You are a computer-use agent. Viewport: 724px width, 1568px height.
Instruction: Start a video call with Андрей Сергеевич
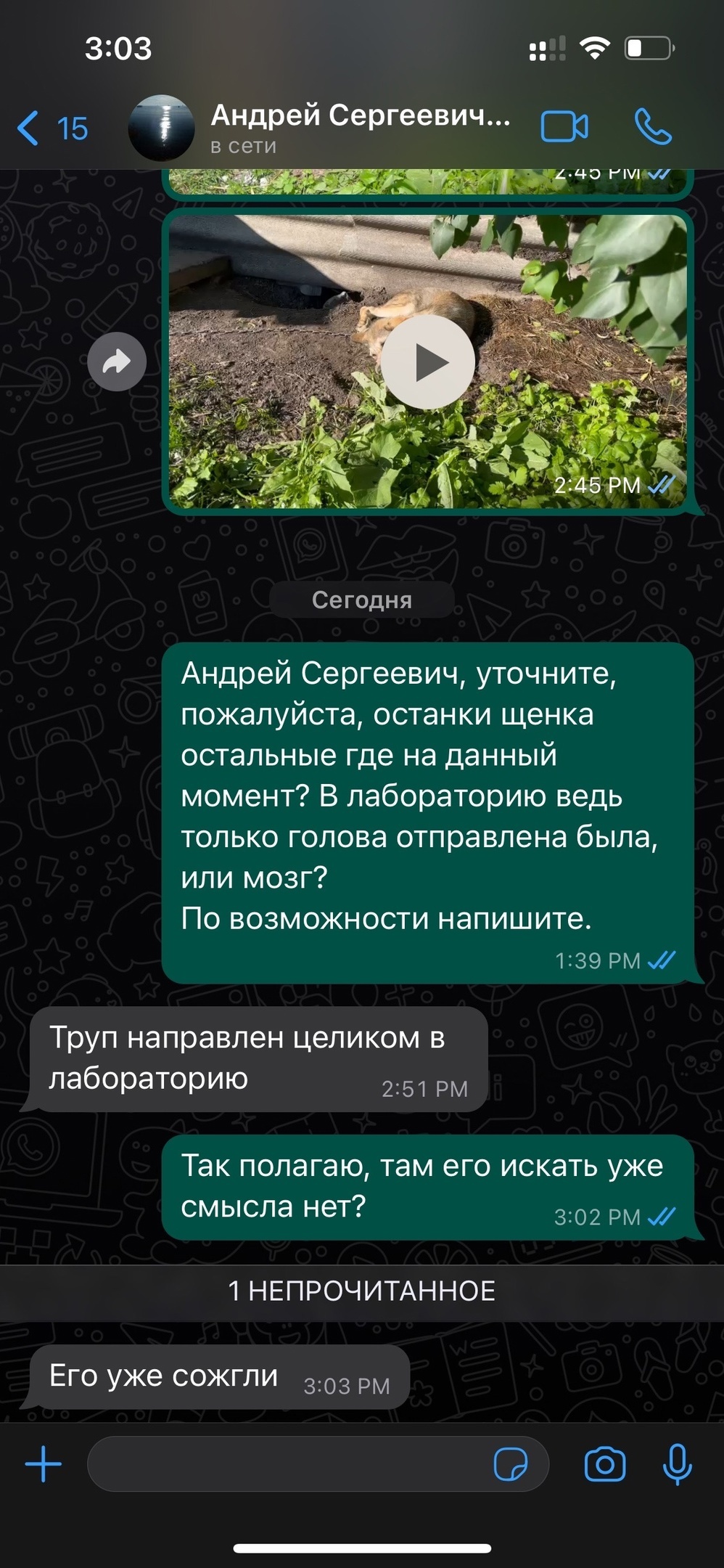(564, 127)
